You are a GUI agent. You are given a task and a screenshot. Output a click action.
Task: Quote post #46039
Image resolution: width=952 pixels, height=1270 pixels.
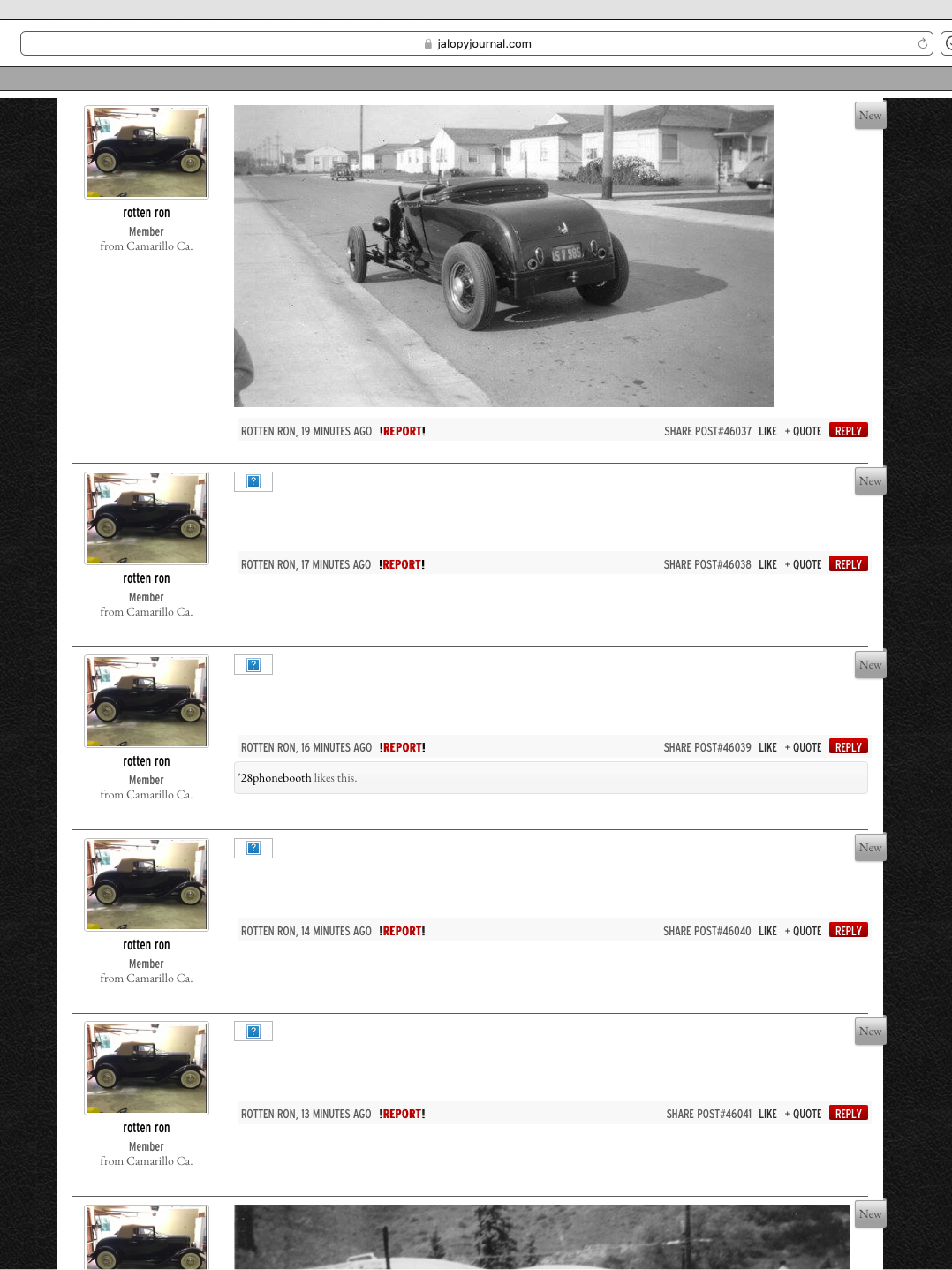pyautogui.click(x=803, y=747)
